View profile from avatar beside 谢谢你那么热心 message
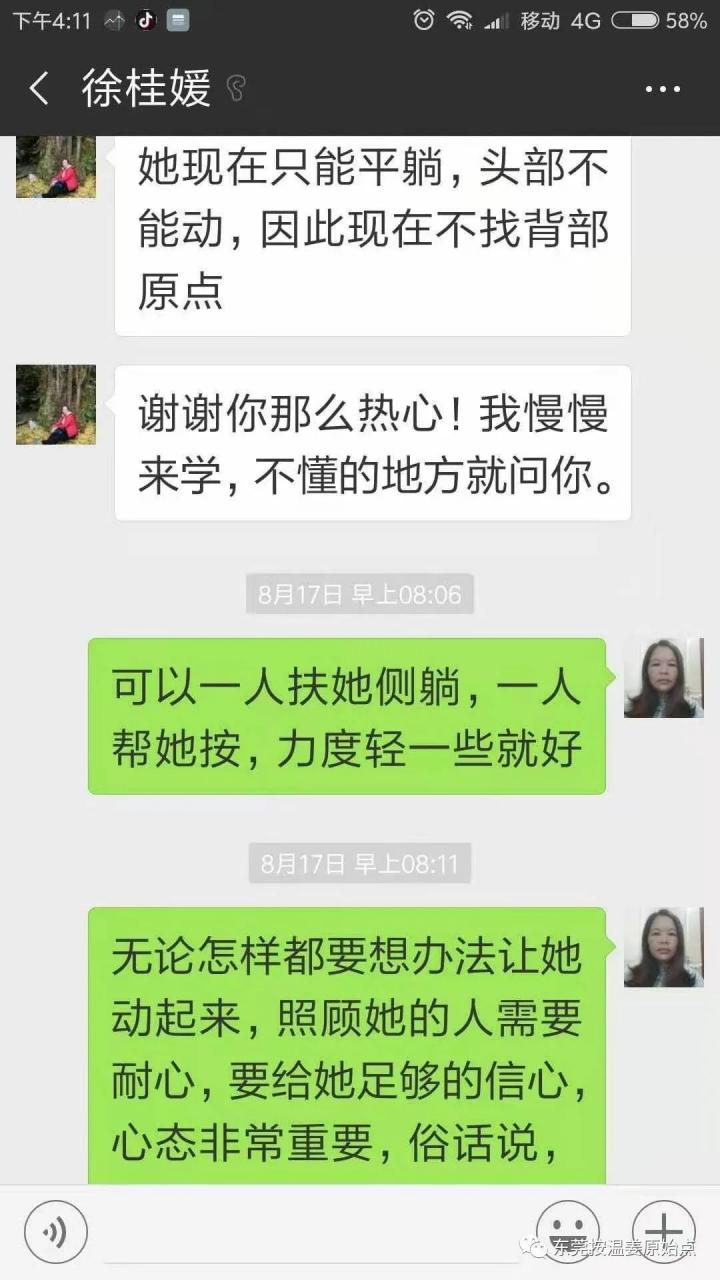Screen dimensions: 720x1280 coord(56,404)
